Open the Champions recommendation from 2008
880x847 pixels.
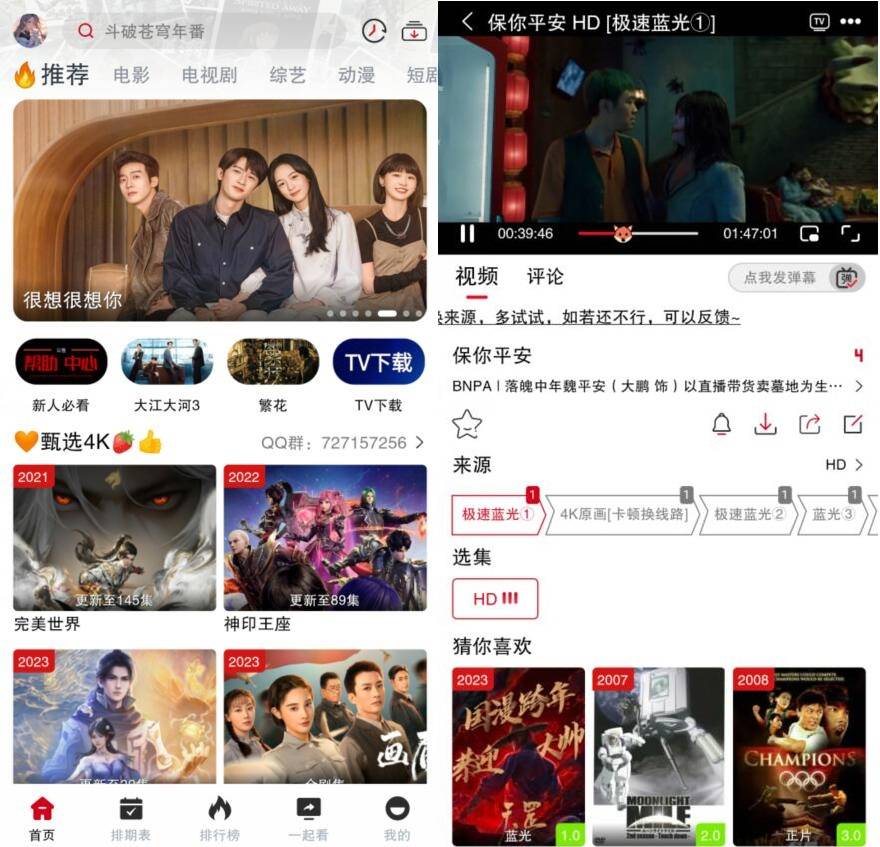click(799, 756)
